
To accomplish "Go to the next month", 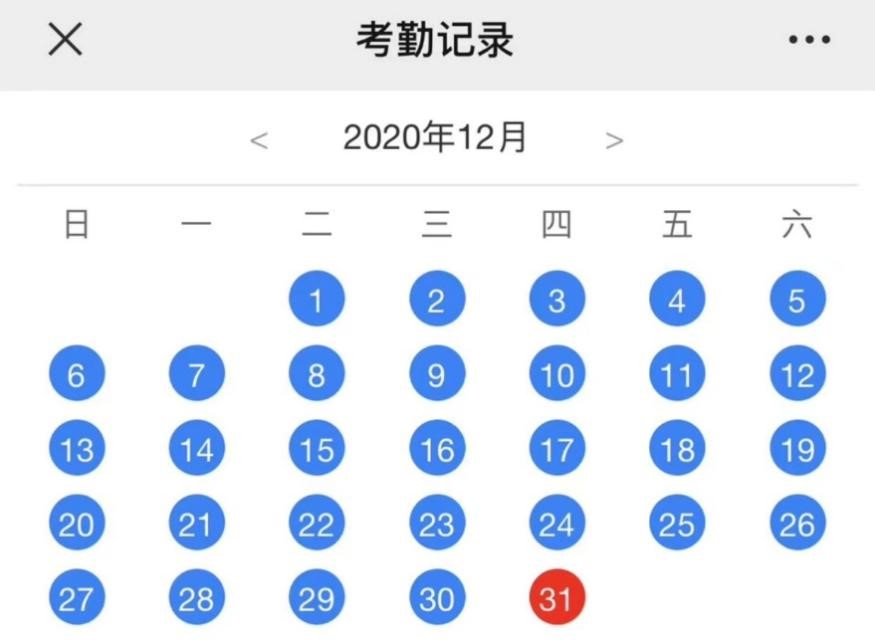I will 615,141.
